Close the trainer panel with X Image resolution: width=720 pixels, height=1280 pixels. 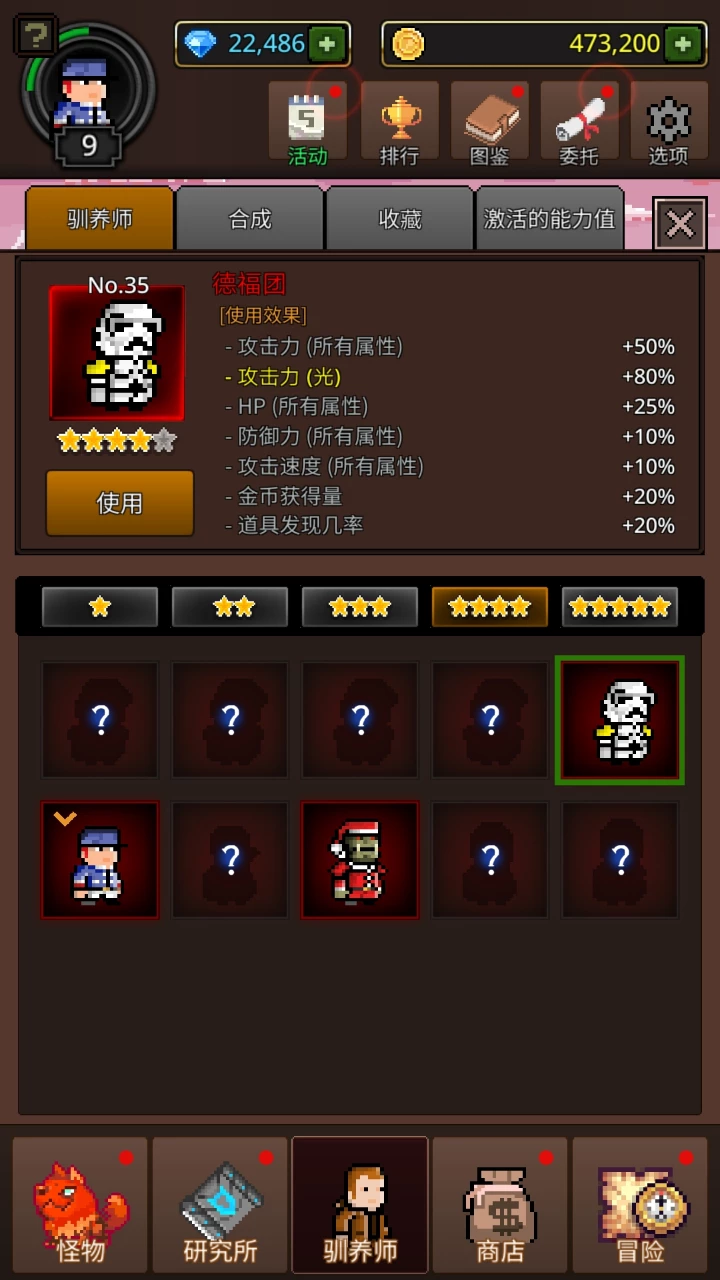pyautogui.click(x=680, y=223)
